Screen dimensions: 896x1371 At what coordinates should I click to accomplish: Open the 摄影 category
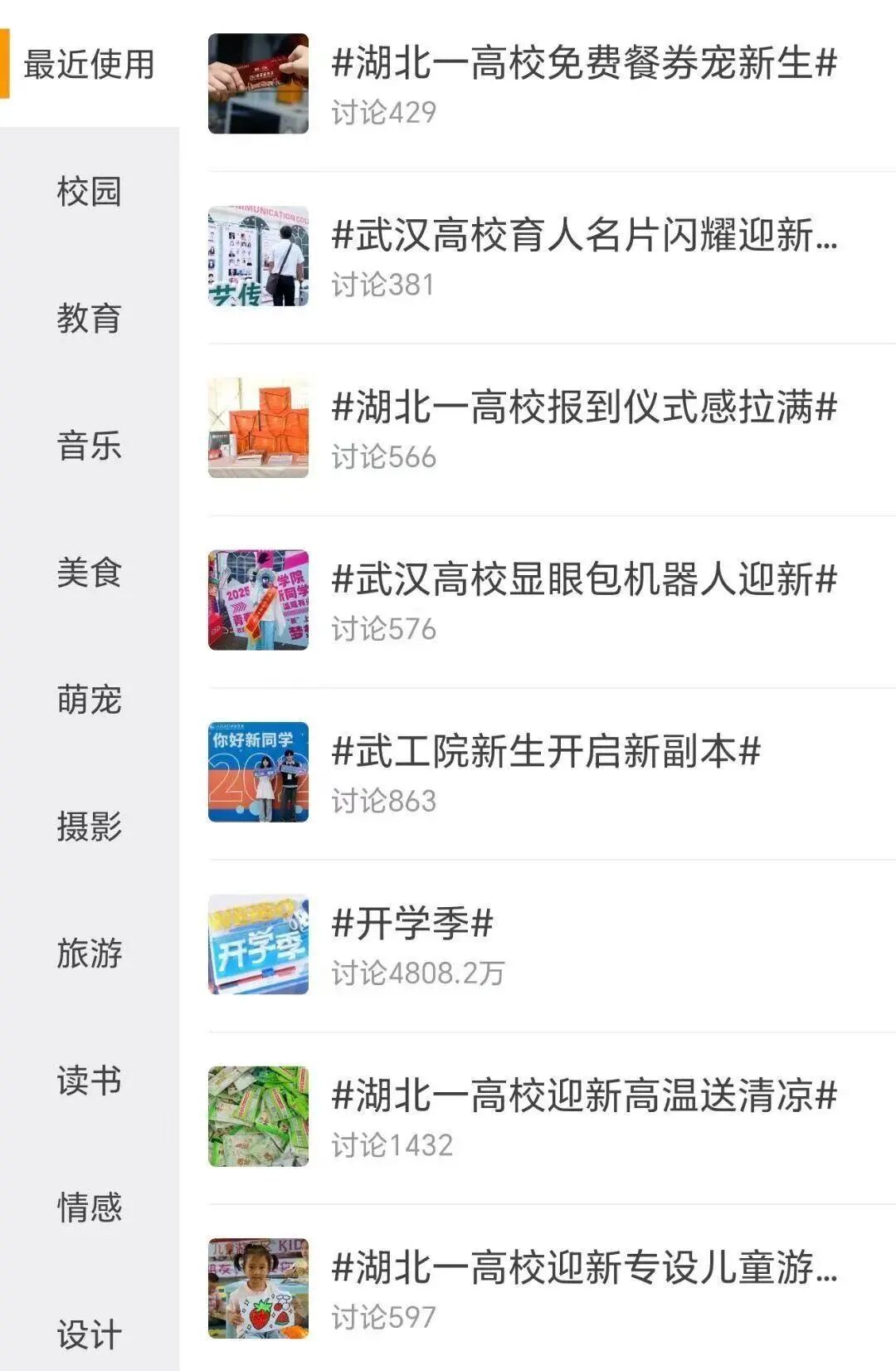pos(89,827)
